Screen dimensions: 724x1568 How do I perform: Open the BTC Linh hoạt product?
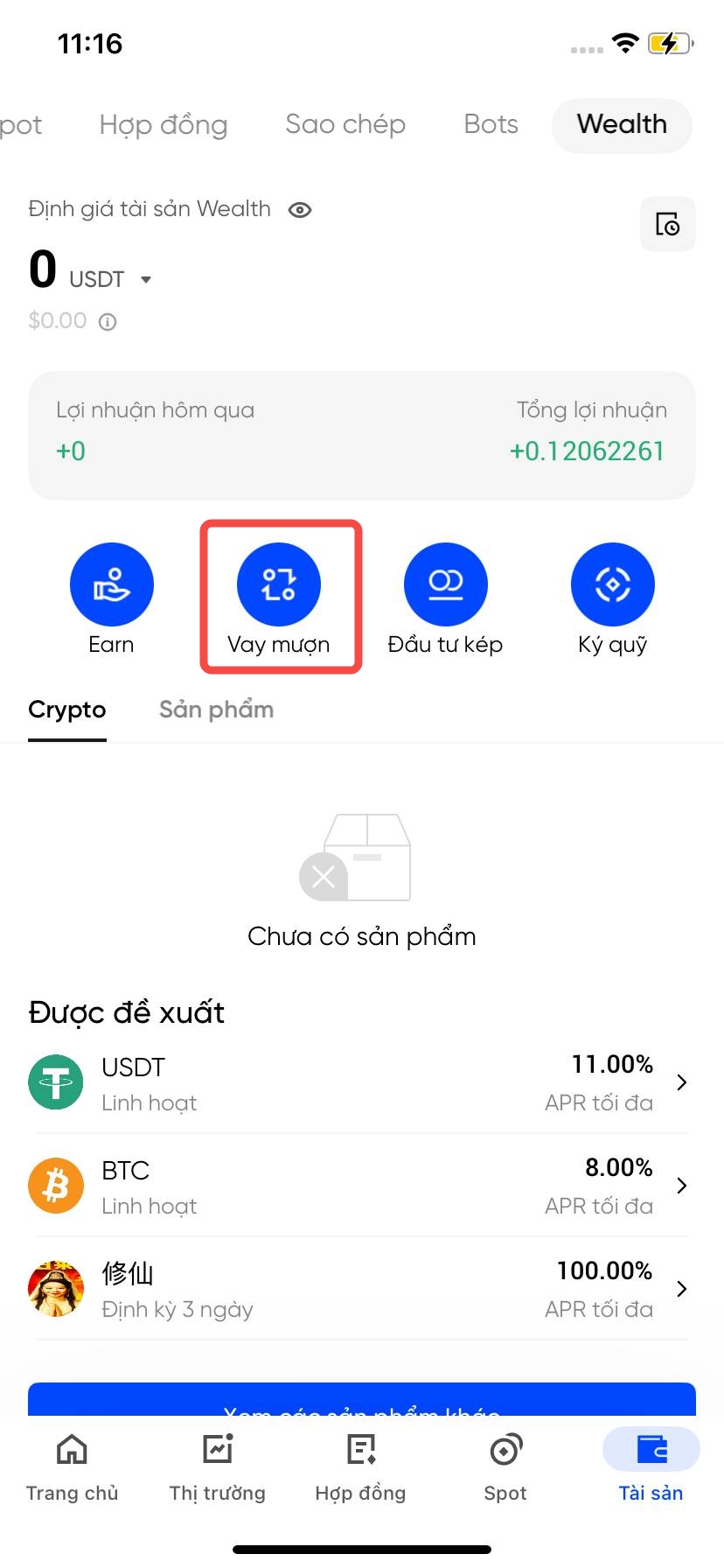pos(360,1186)
